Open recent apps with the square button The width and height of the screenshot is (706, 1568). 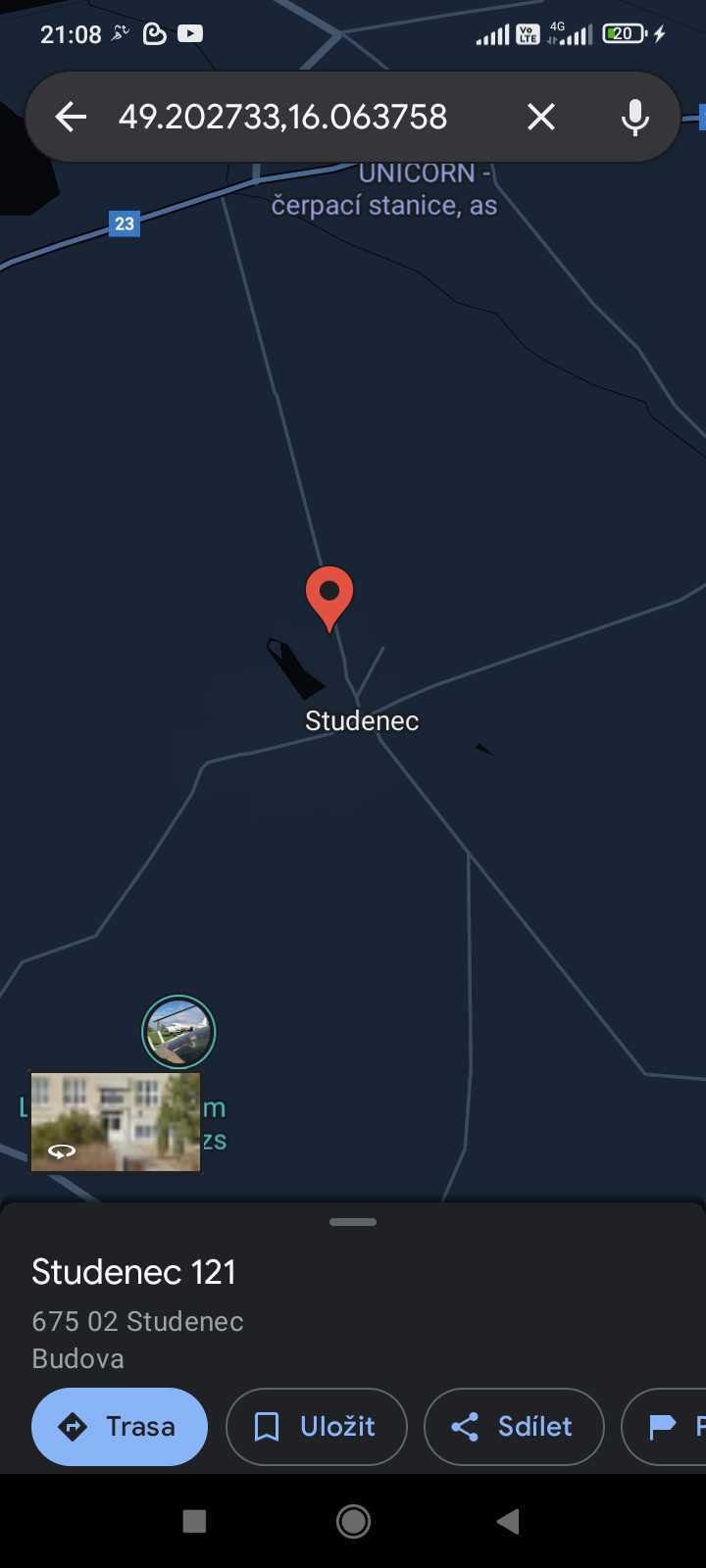[194, 1521]
